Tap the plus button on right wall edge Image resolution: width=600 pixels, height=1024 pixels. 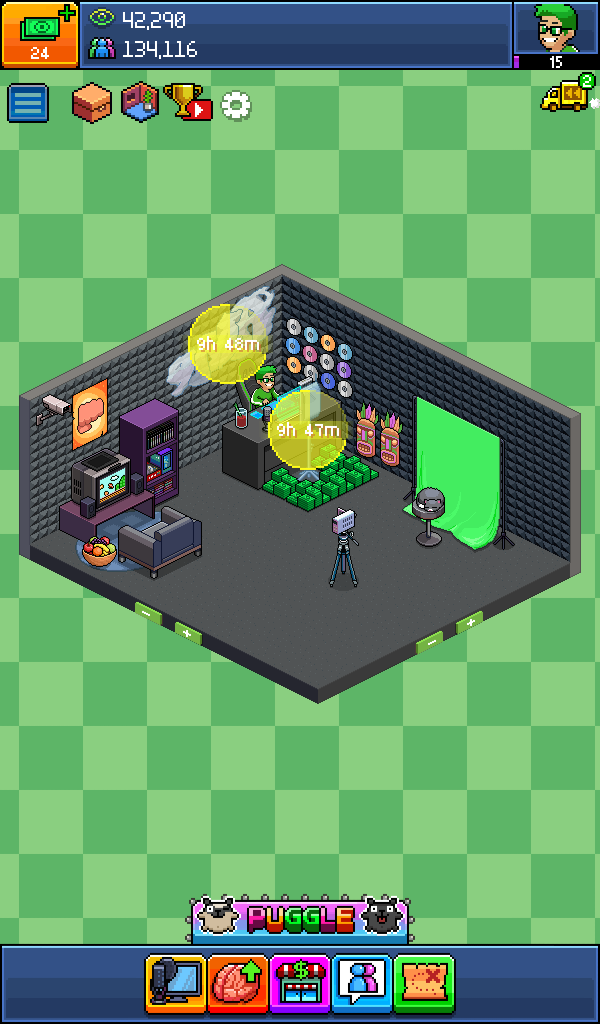tap(469, 625)
